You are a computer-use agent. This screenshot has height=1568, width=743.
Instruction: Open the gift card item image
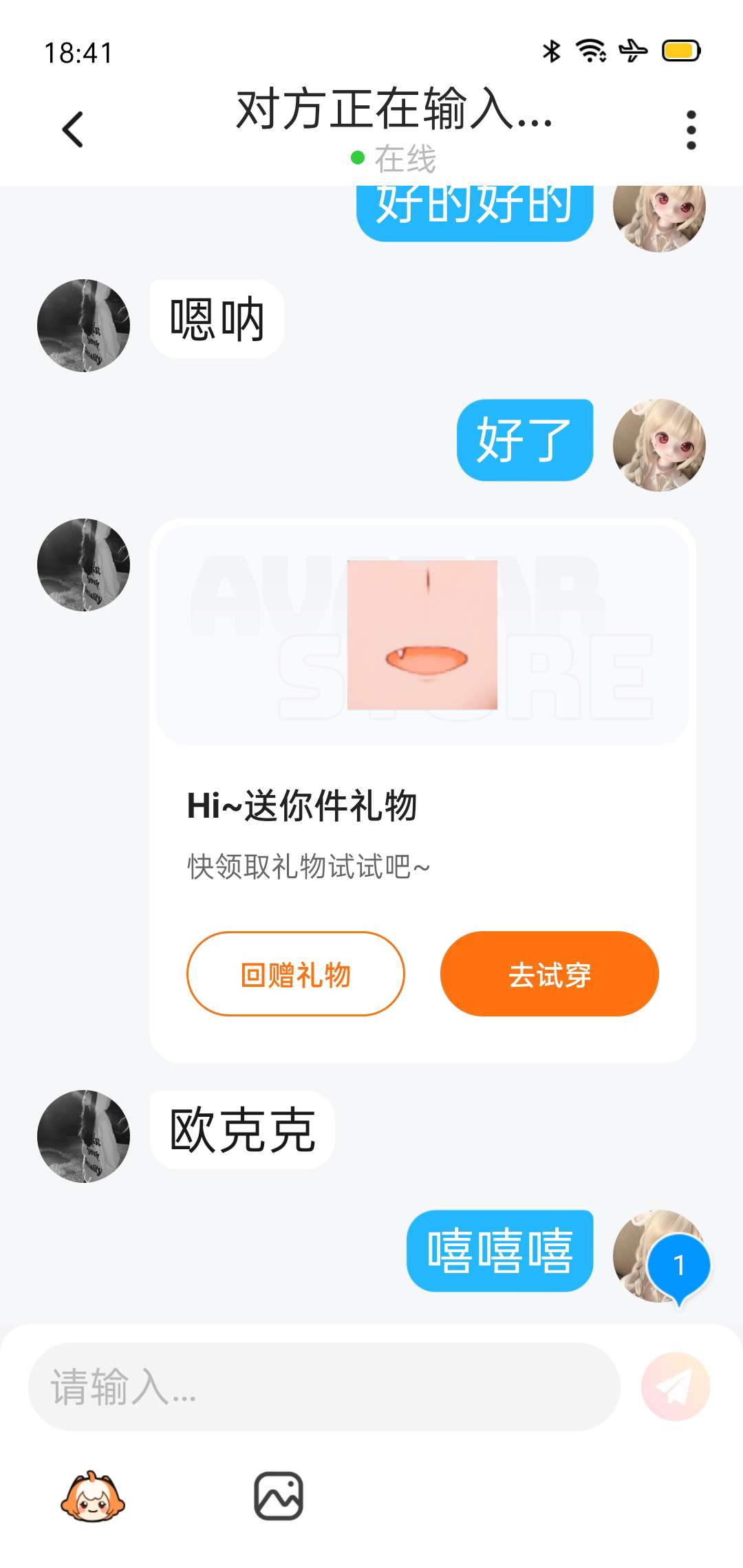(x=422, y=635)
